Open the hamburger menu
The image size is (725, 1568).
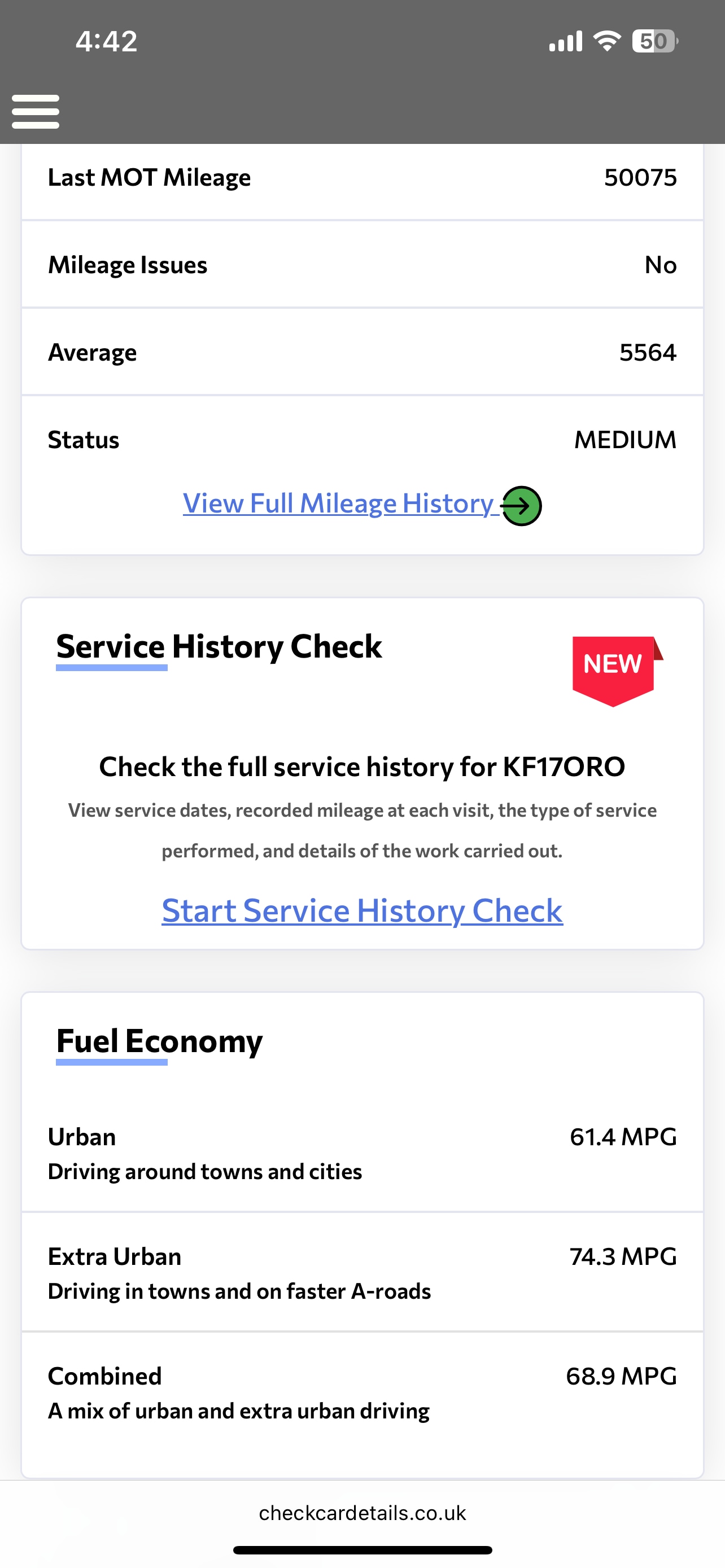coord(36,111)
